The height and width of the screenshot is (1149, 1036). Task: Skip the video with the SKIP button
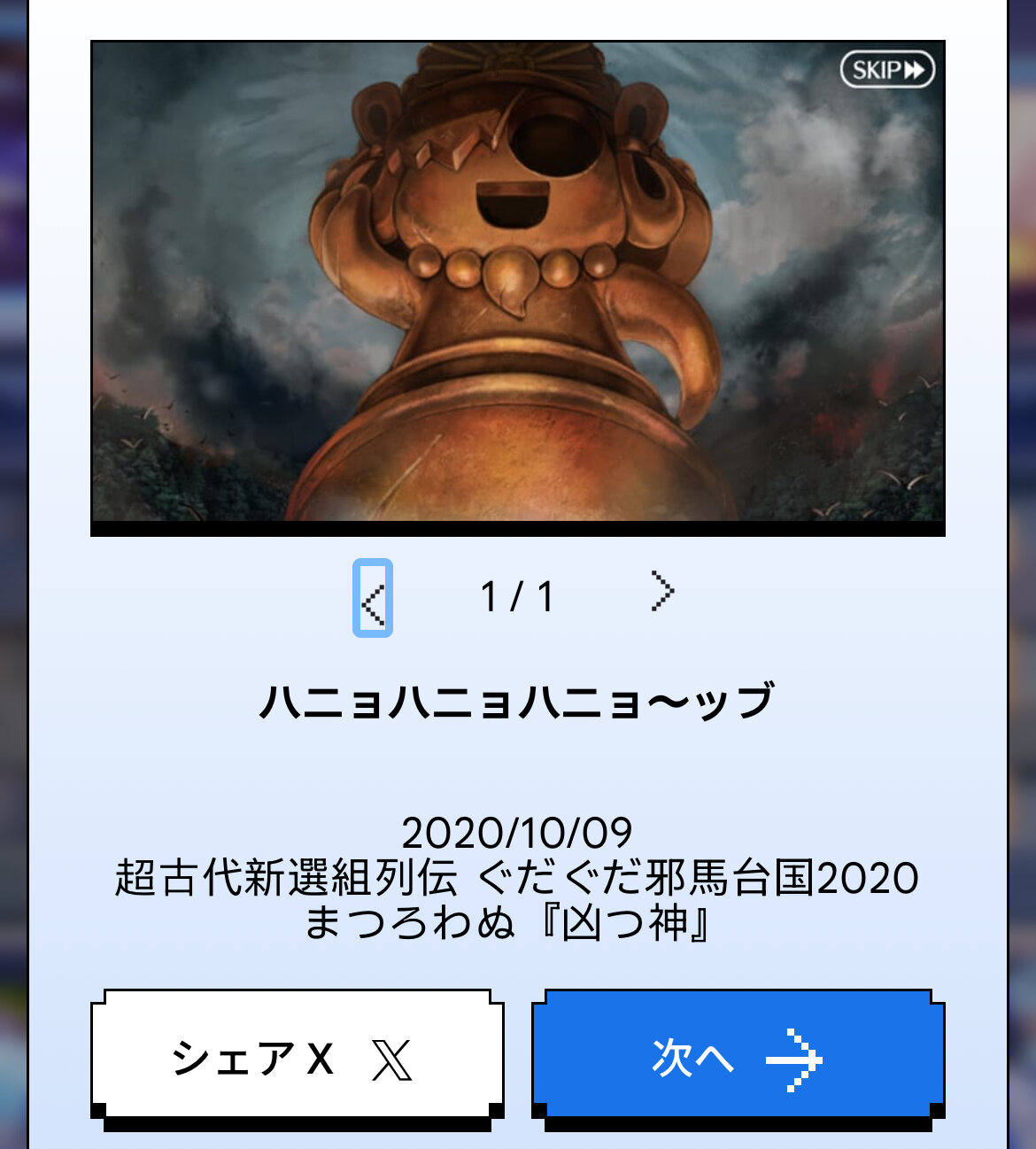point(887,70)
